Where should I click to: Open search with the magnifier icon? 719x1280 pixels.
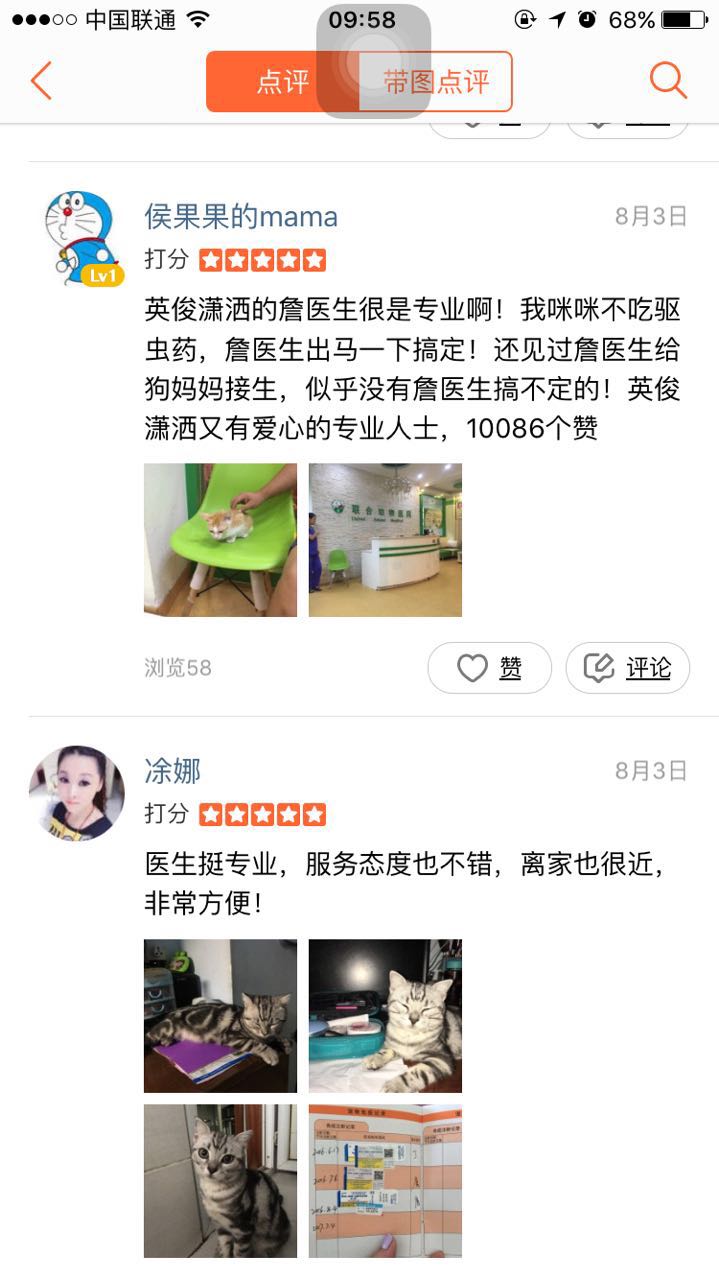(668, 81)
